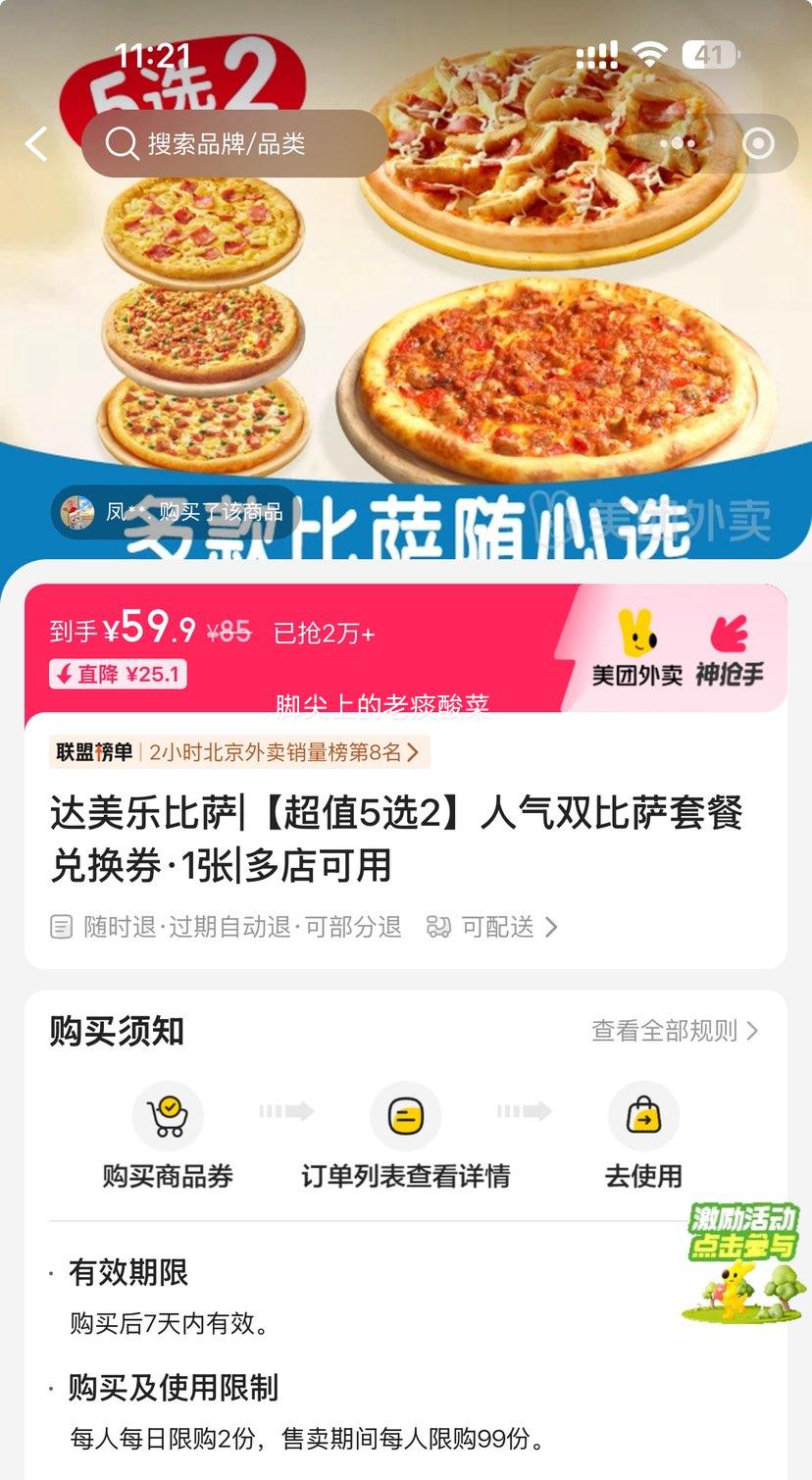Tap the 购买商品券 shopping cart icon
Image resolution: width=812 pixels, height=1480 pixels.
[168, 1115]
